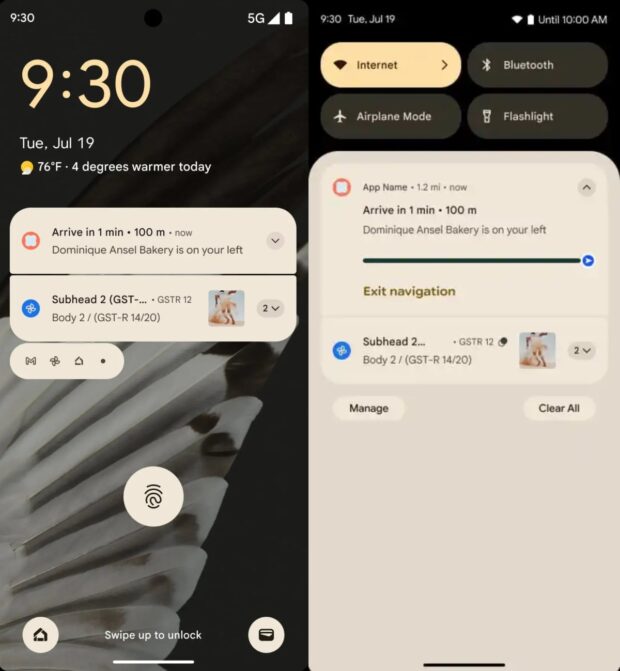This screenshot has height=671, width=620.
Task: Turn on Airplane Mode
Action: 390,116
